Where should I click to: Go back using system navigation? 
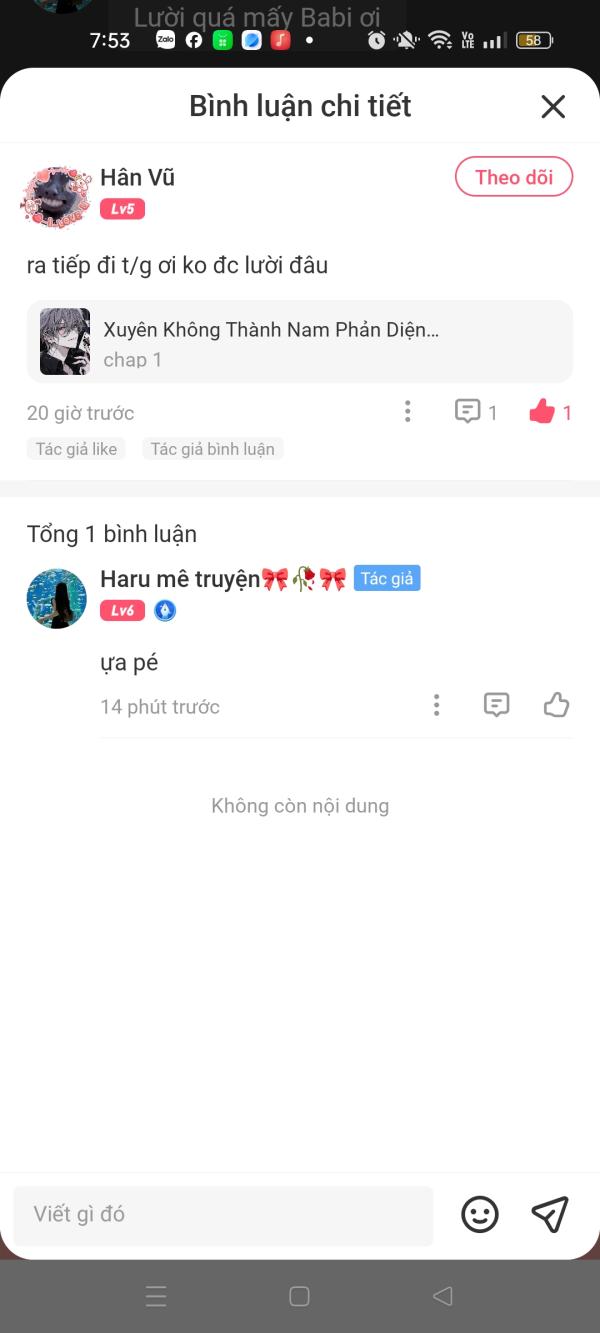[x=442, y=1296]
